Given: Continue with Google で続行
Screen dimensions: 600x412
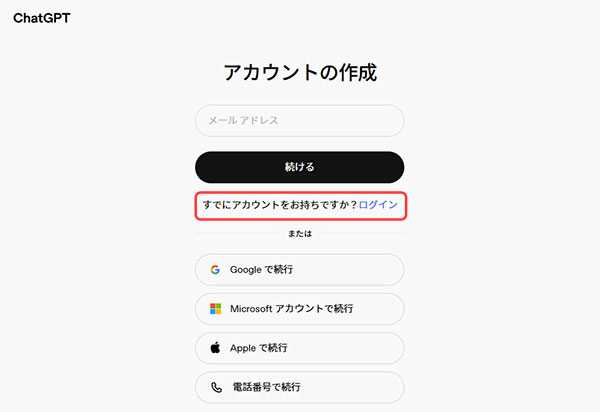Looking at the screenshot, I should [299, 270].
